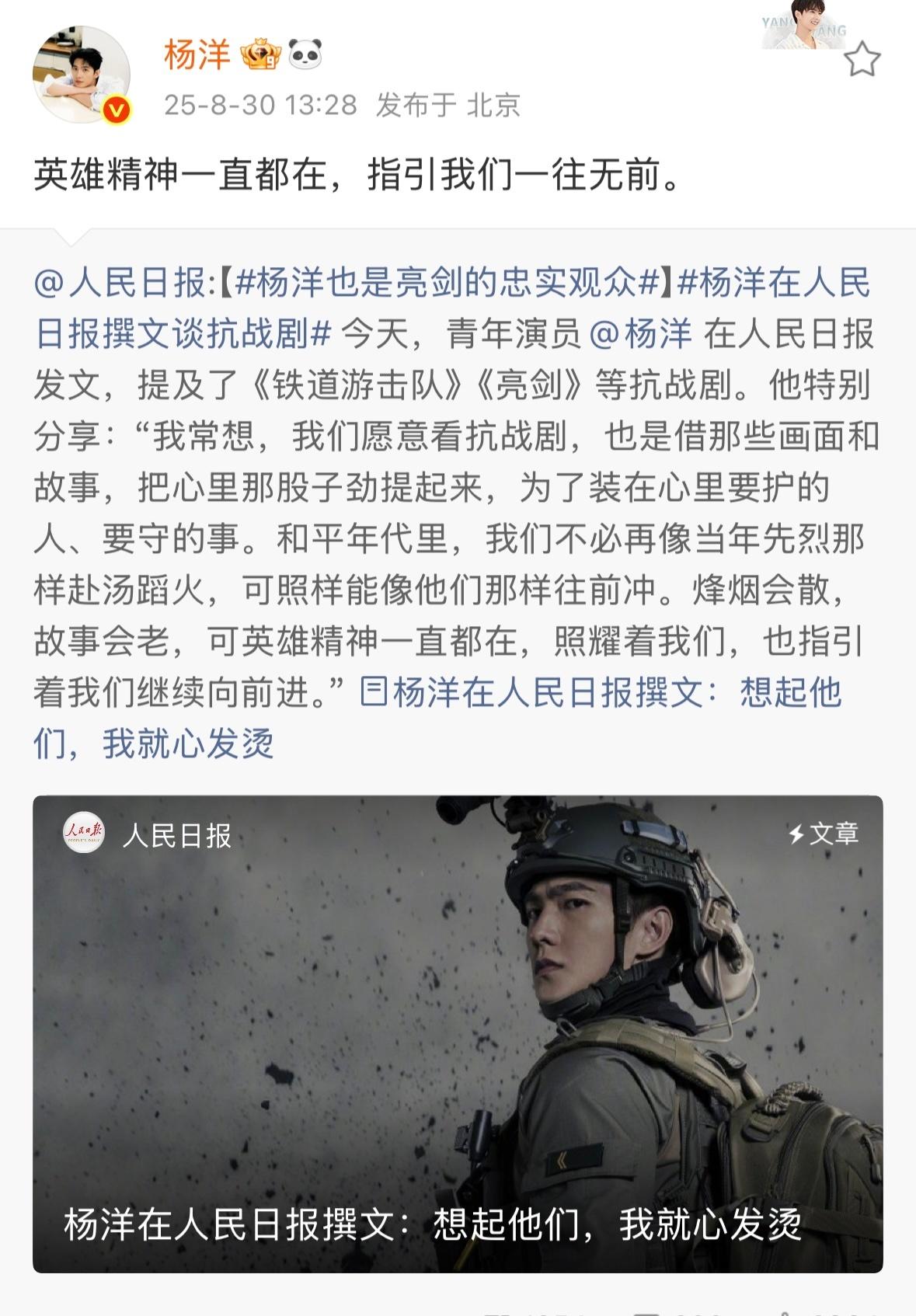Screen dimensions: 916x1316
Task: Open the 杨洋 username link
Action: pos(197,55)
